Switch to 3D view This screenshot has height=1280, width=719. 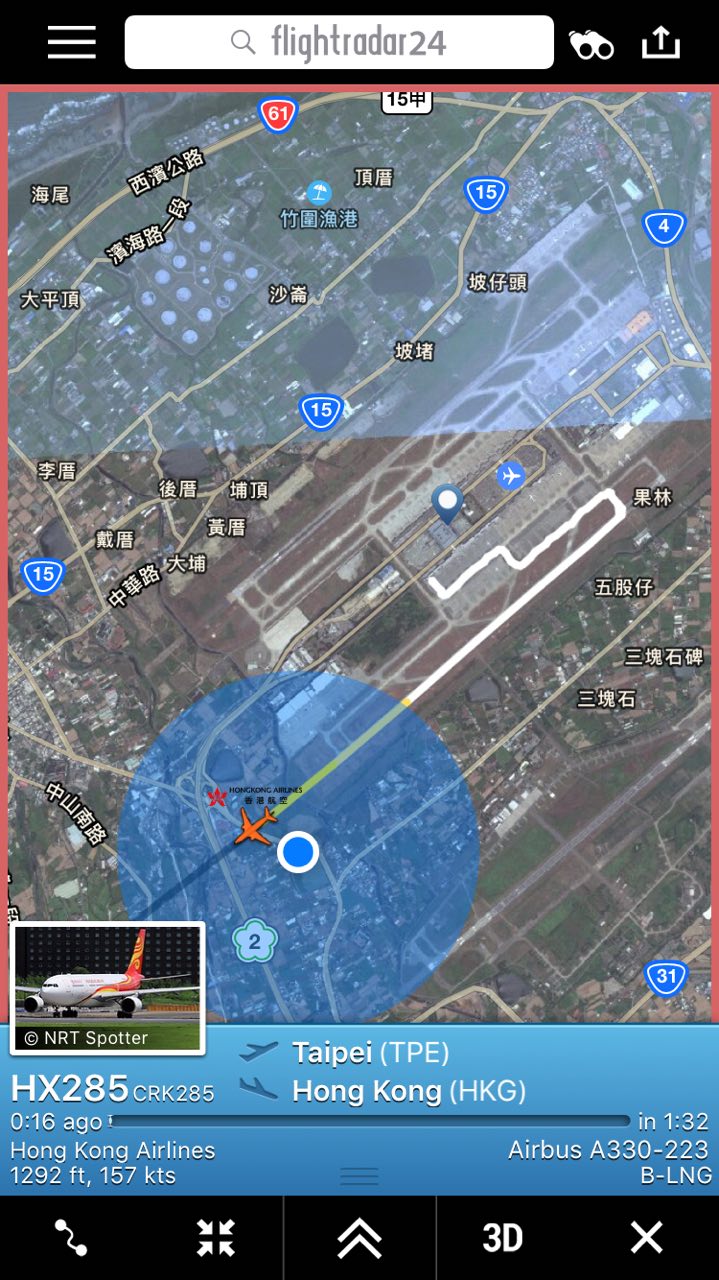(503, 1238)
